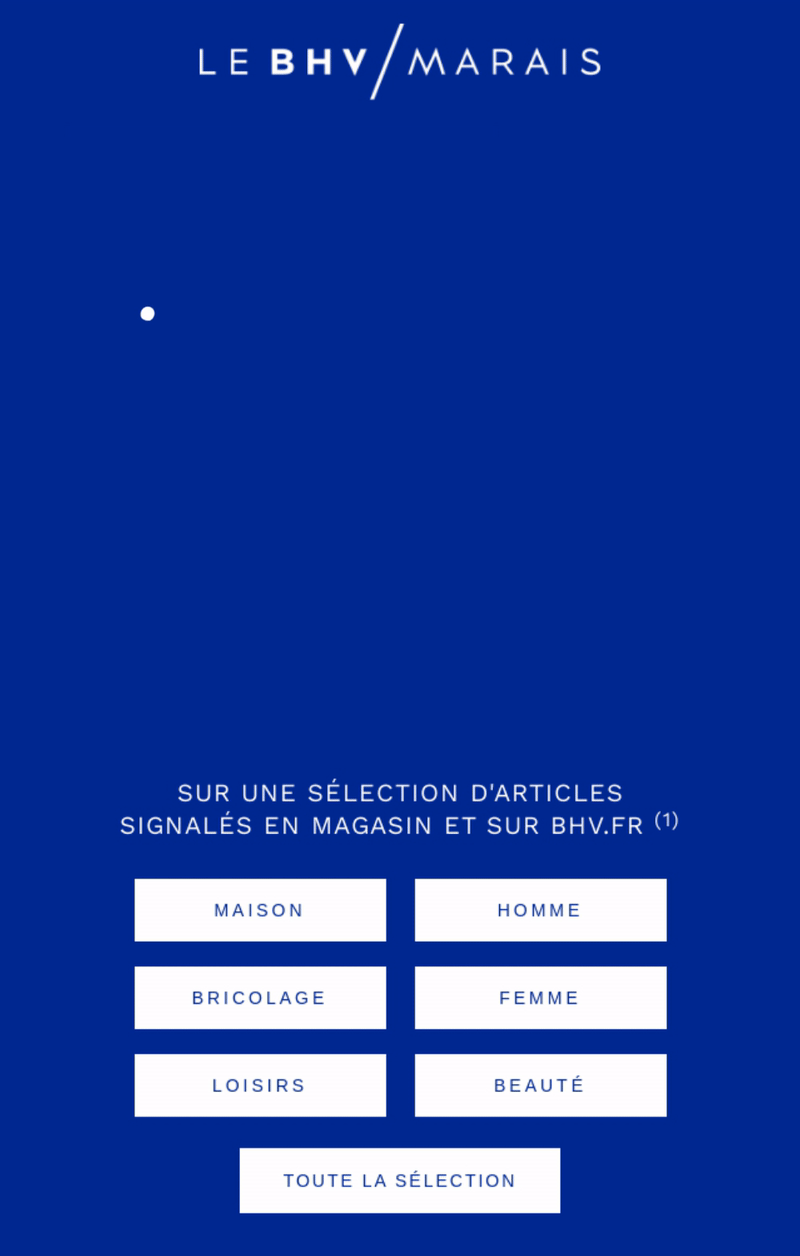The height and width of the screenshot is (1256, 800).
Task: Open the Maison category
Action: [260, 910]
